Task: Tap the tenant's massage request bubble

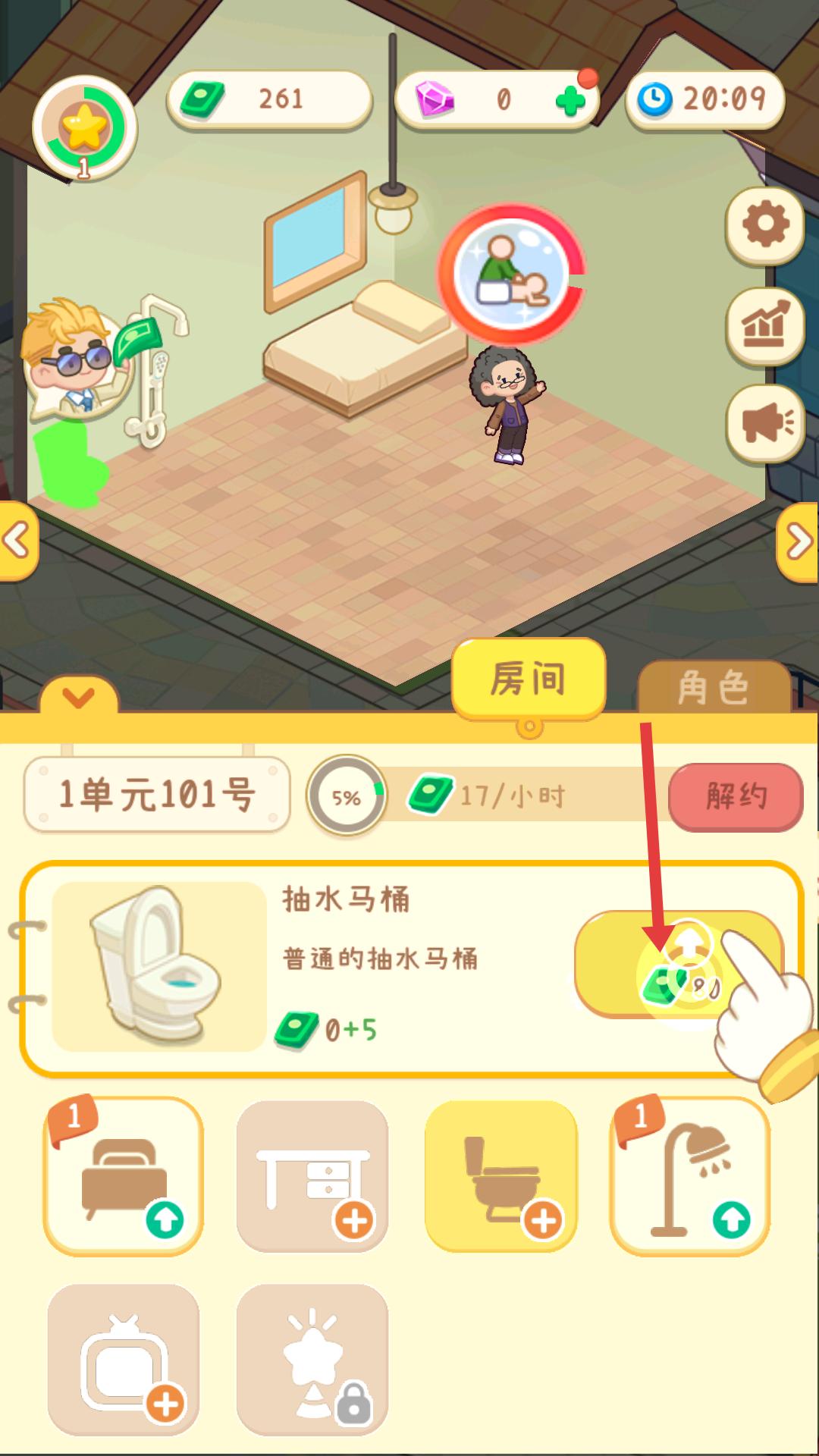Action: (510, 274)
